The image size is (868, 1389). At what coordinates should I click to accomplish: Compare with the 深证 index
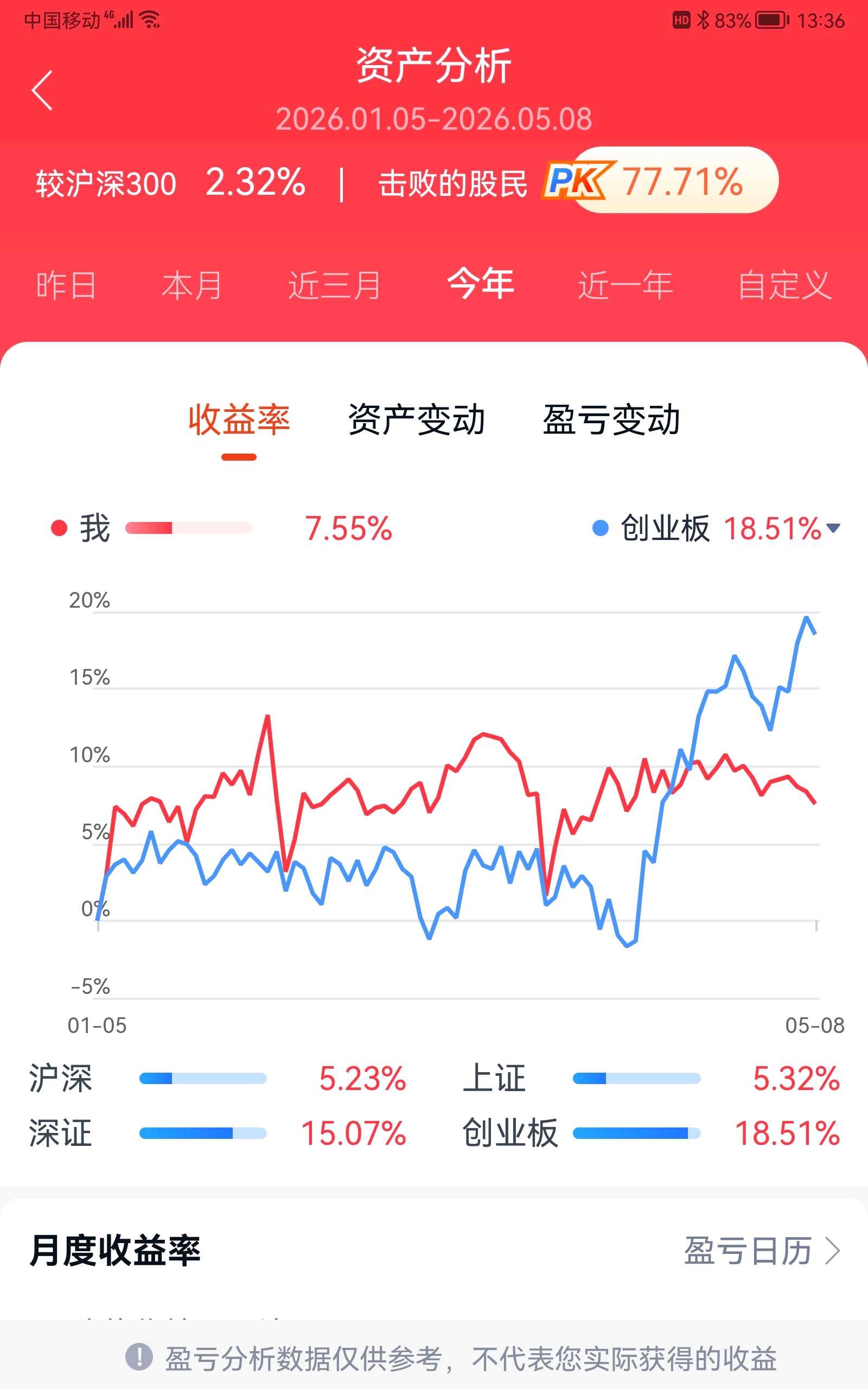[218, 1133]
